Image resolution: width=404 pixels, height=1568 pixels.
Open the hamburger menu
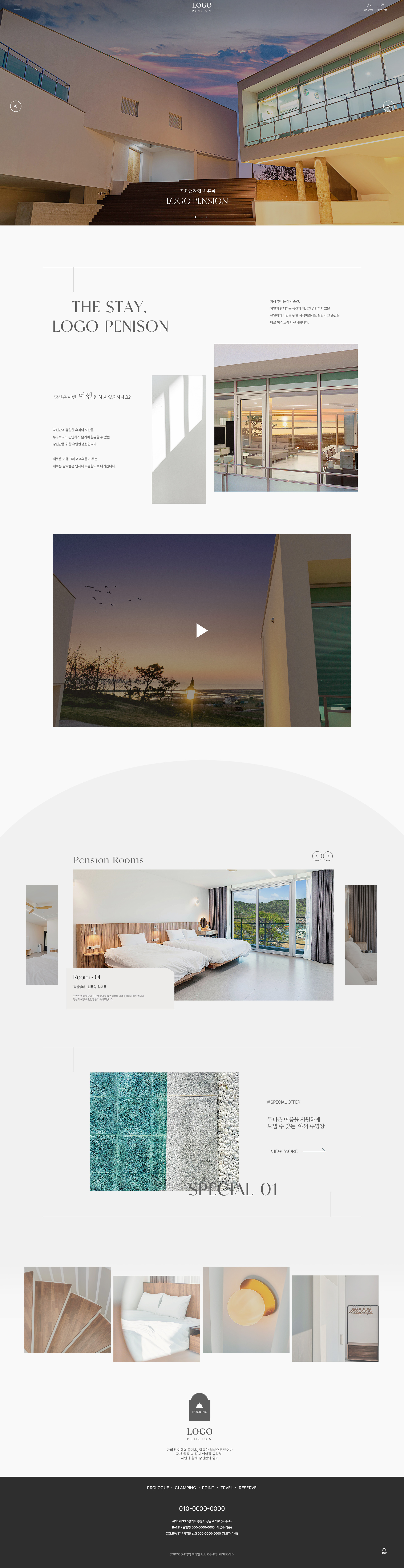tap(16, 7)
